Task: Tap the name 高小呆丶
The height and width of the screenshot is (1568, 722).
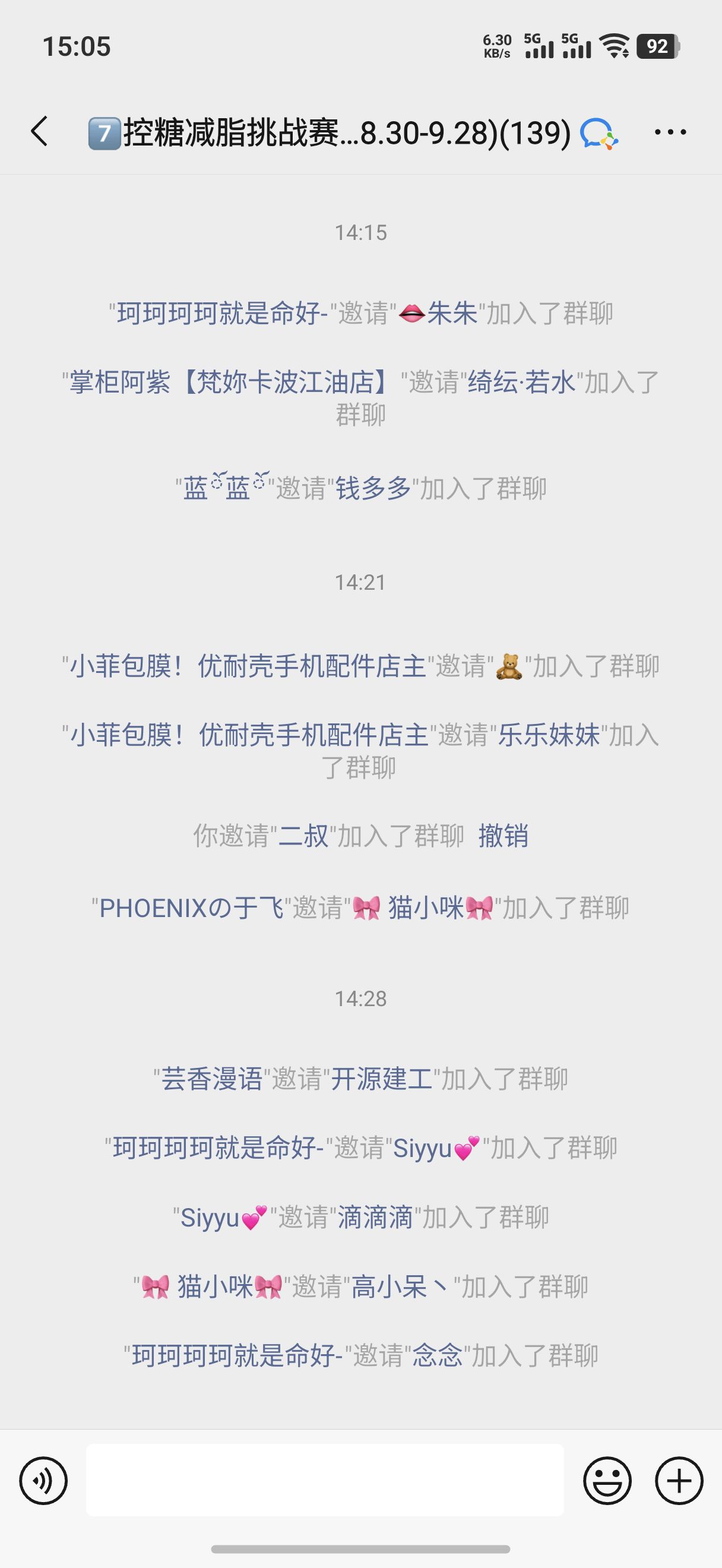Action: click(x=402, y=1287)
